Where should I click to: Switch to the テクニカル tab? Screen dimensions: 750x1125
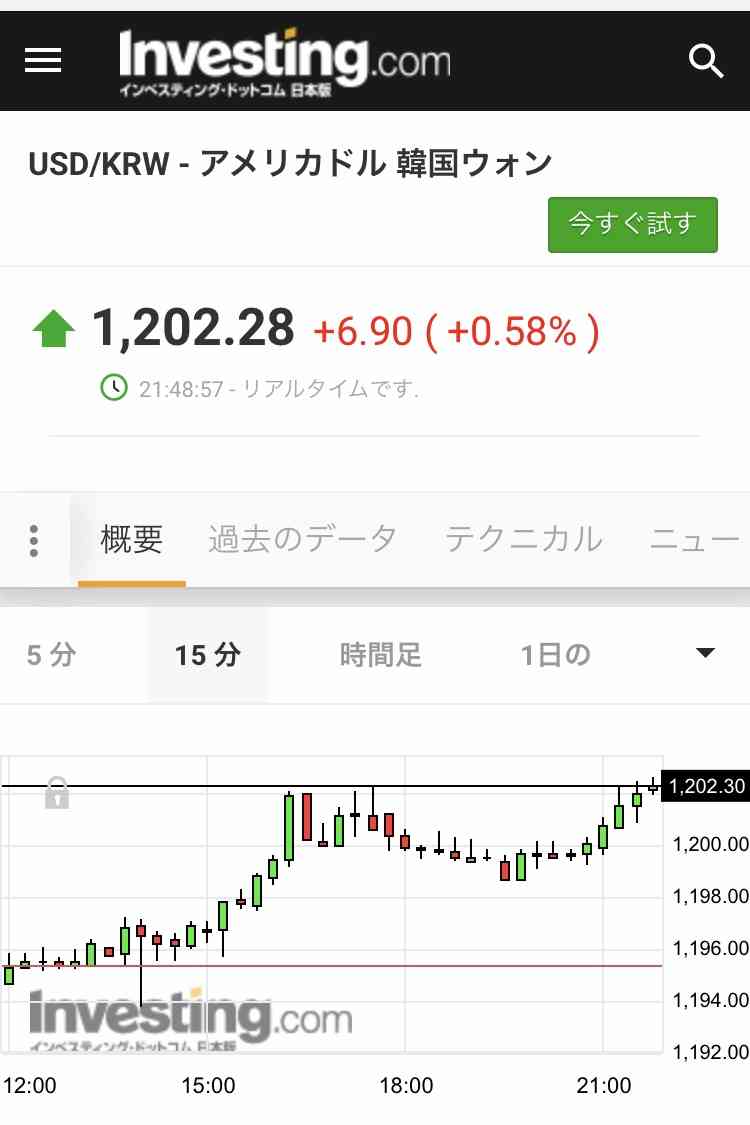pos(523,540)
